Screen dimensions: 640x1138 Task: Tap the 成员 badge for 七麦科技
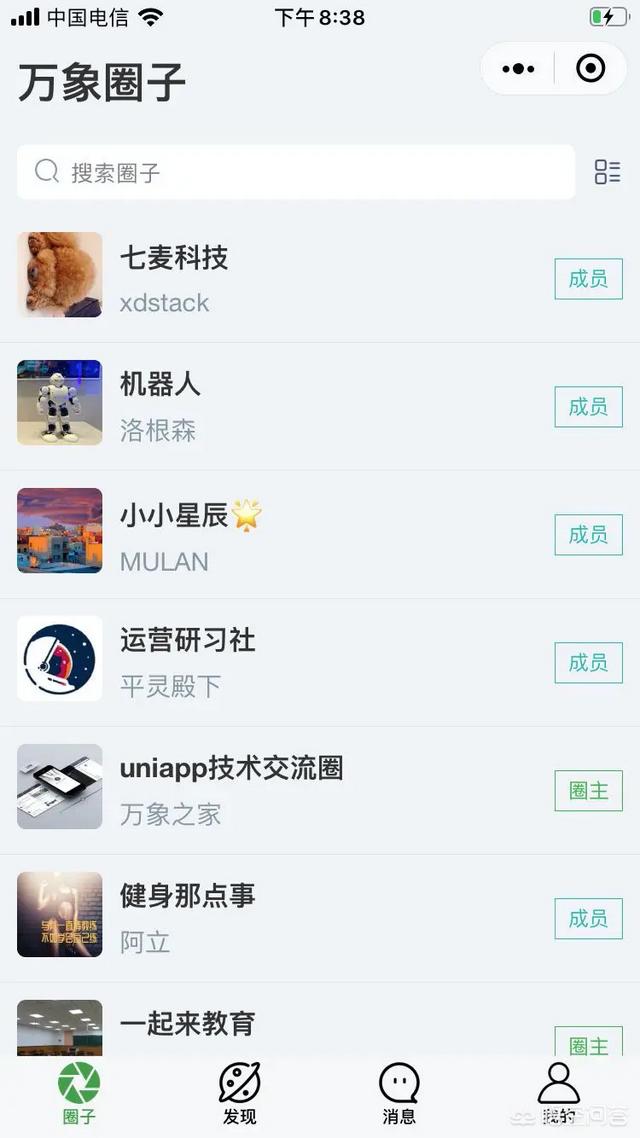click(x=588, y=279)
